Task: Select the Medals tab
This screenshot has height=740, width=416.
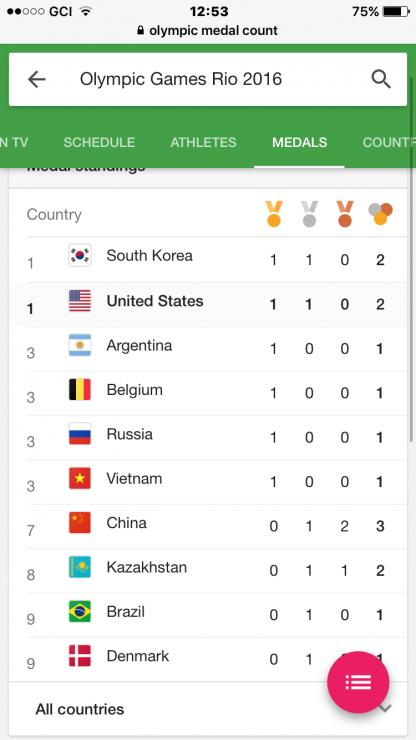Action: pyautogui.click(x=299, y=143)
